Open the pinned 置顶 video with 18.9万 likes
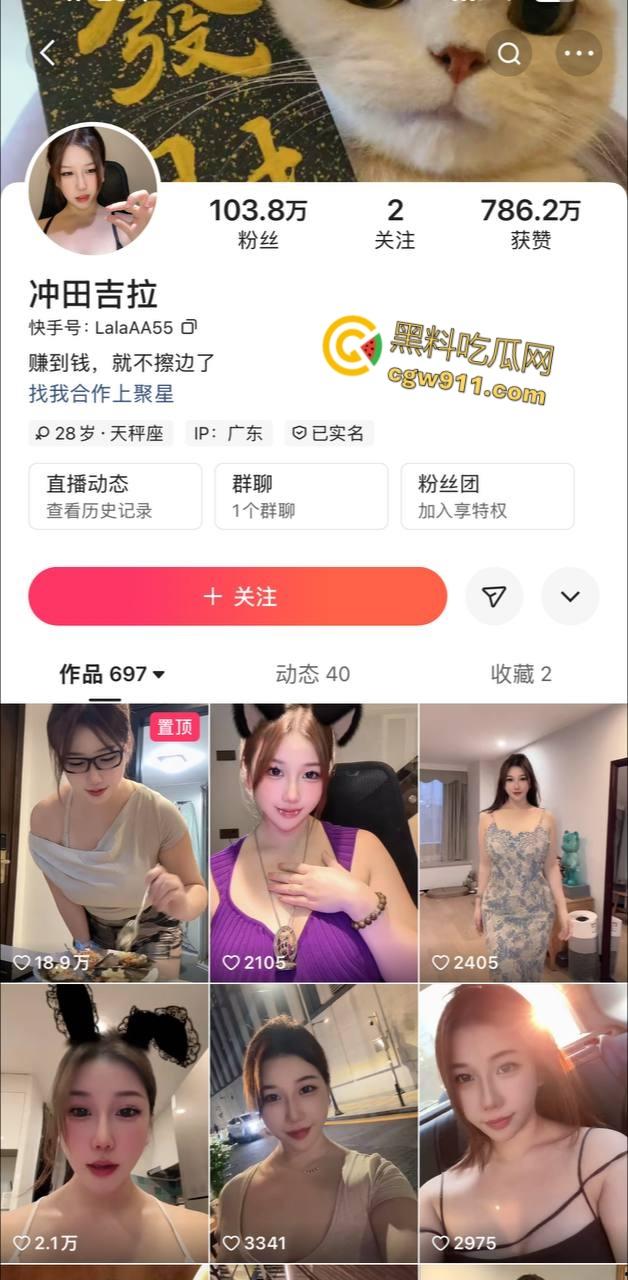The image size is (628, 1280). [x=104, y=842]
